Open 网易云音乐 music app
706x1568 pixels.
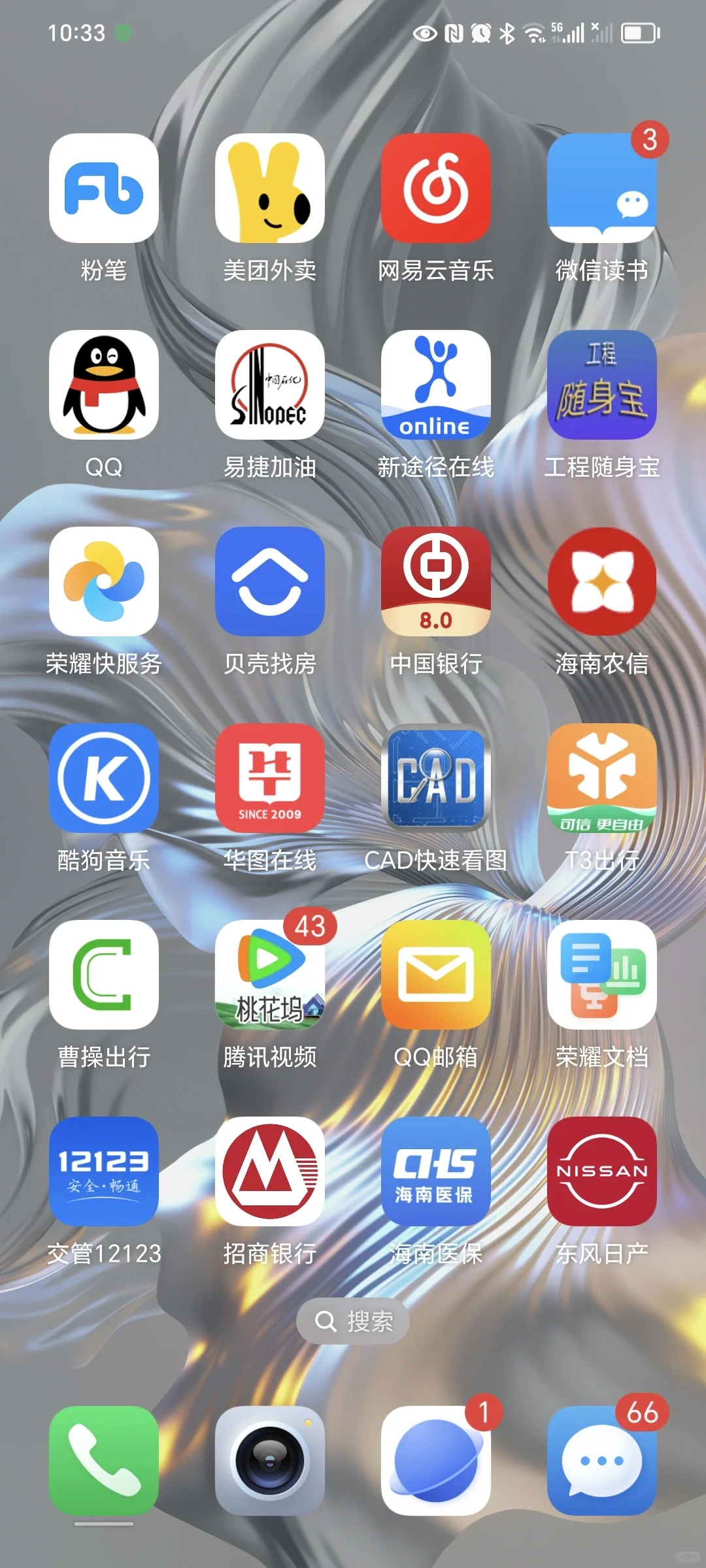435,188
